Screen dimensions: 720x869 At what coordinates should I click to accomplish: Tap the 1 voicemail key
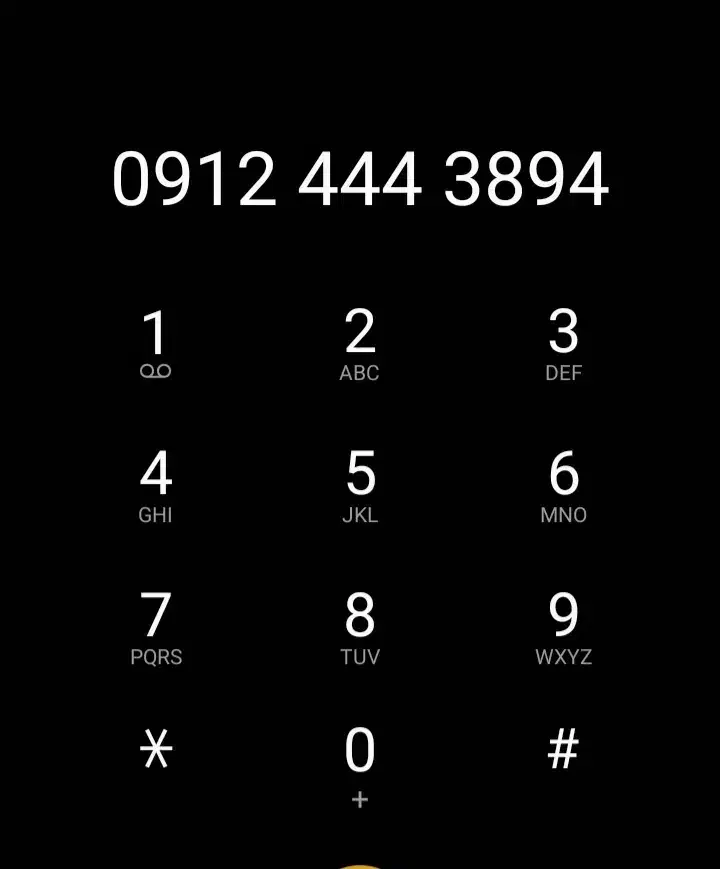(156, 344)
